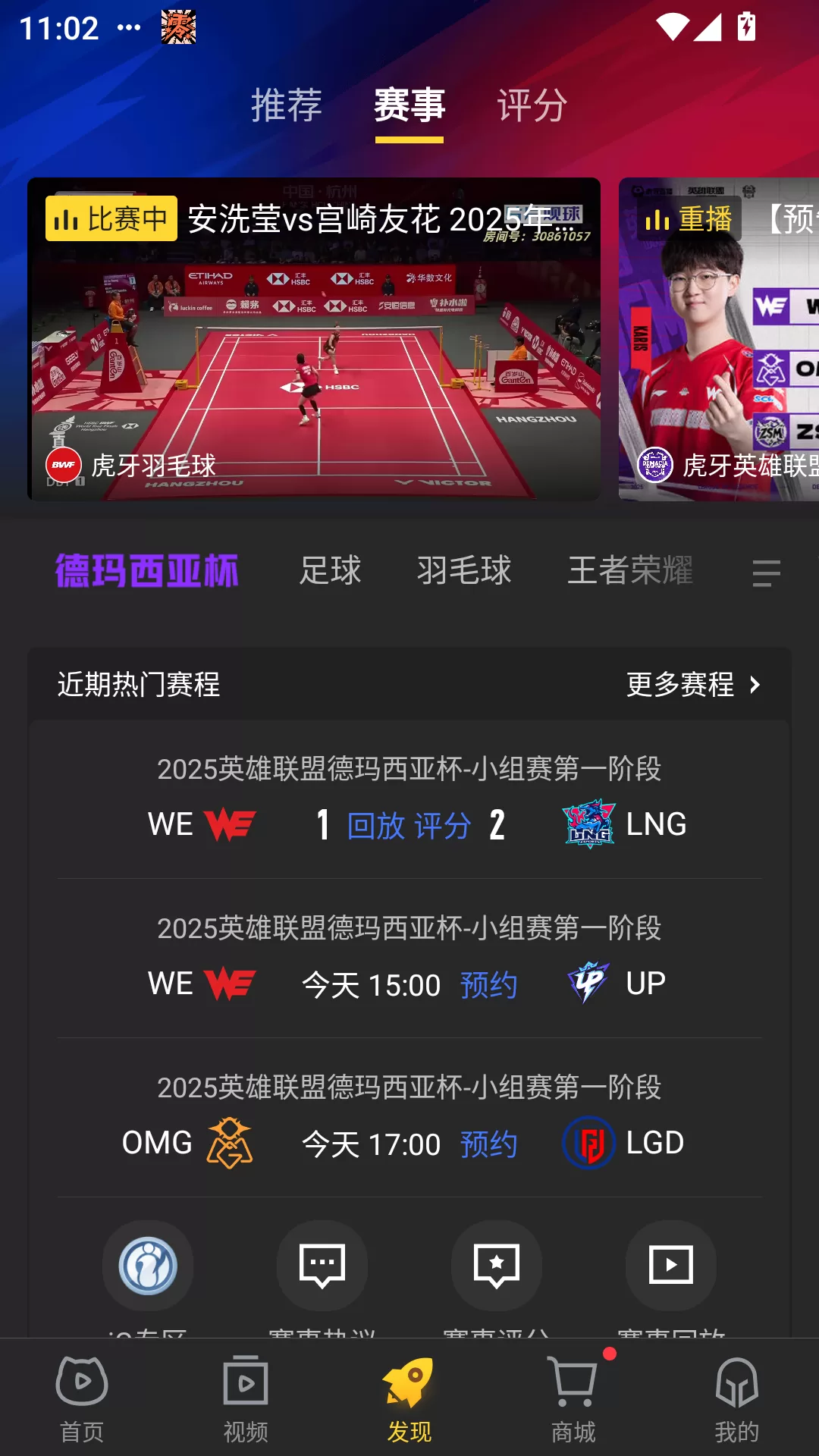819x1456 pixels.
Task: Select the 足球 category
Action: [x=330, y=570]
